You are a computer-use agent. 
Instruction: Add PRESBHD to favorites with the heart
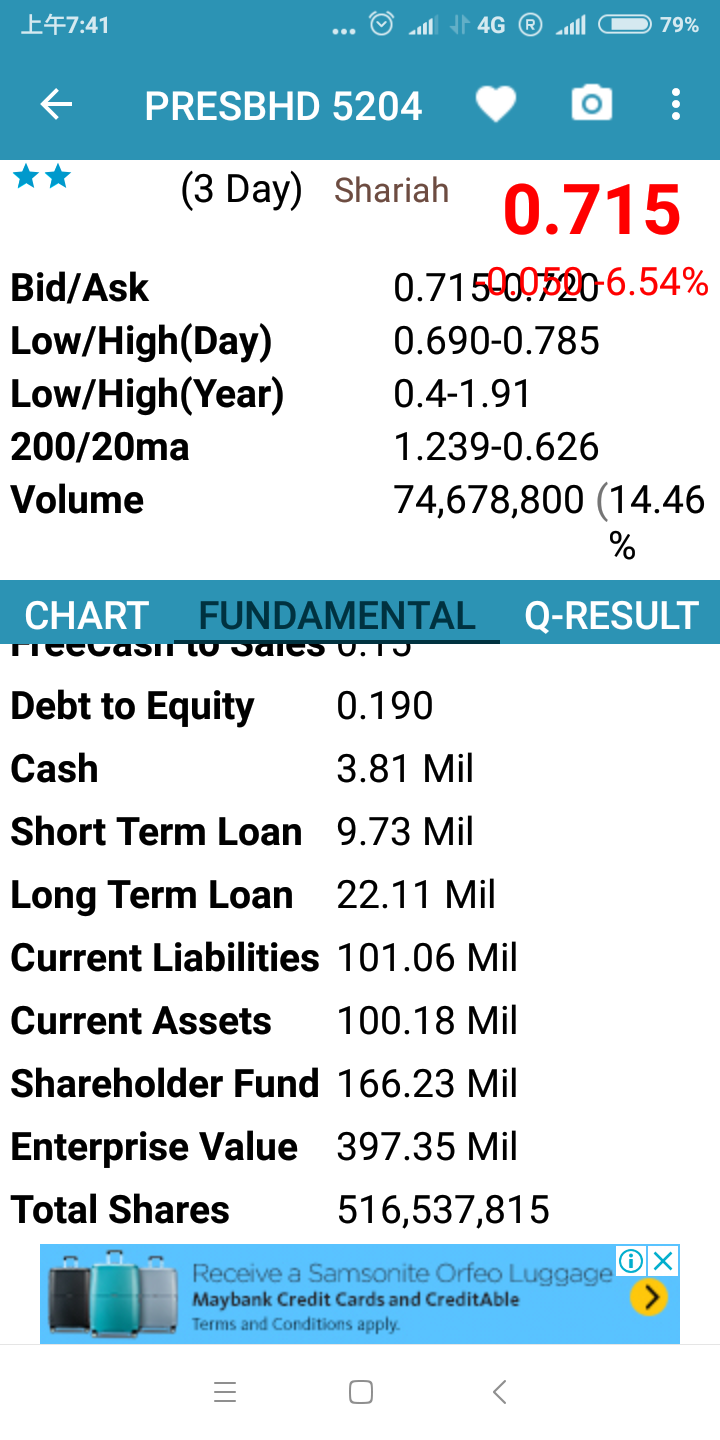click(495, 104)
